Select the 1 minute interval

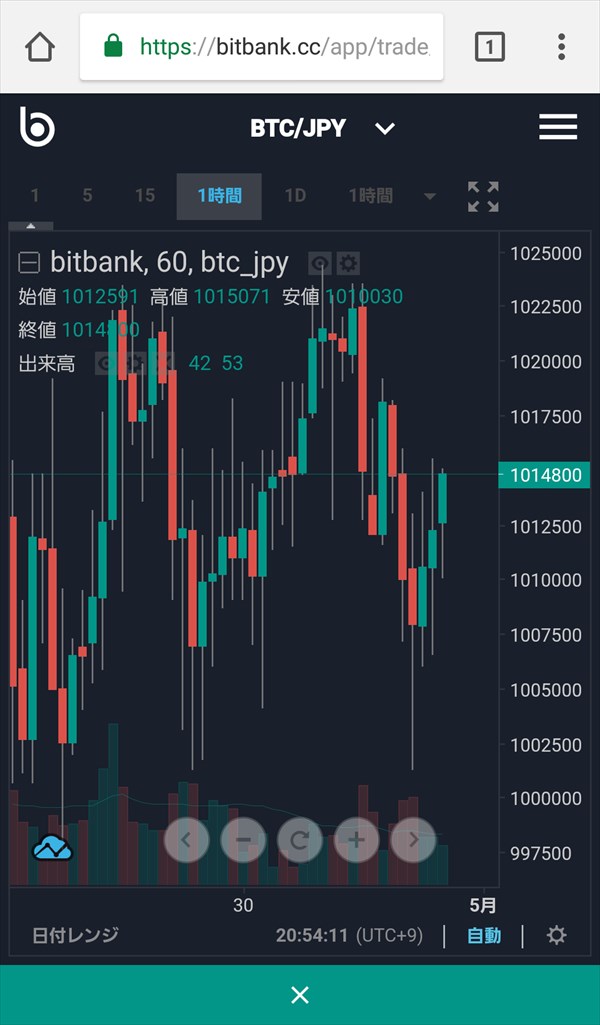tap(34, 195)
